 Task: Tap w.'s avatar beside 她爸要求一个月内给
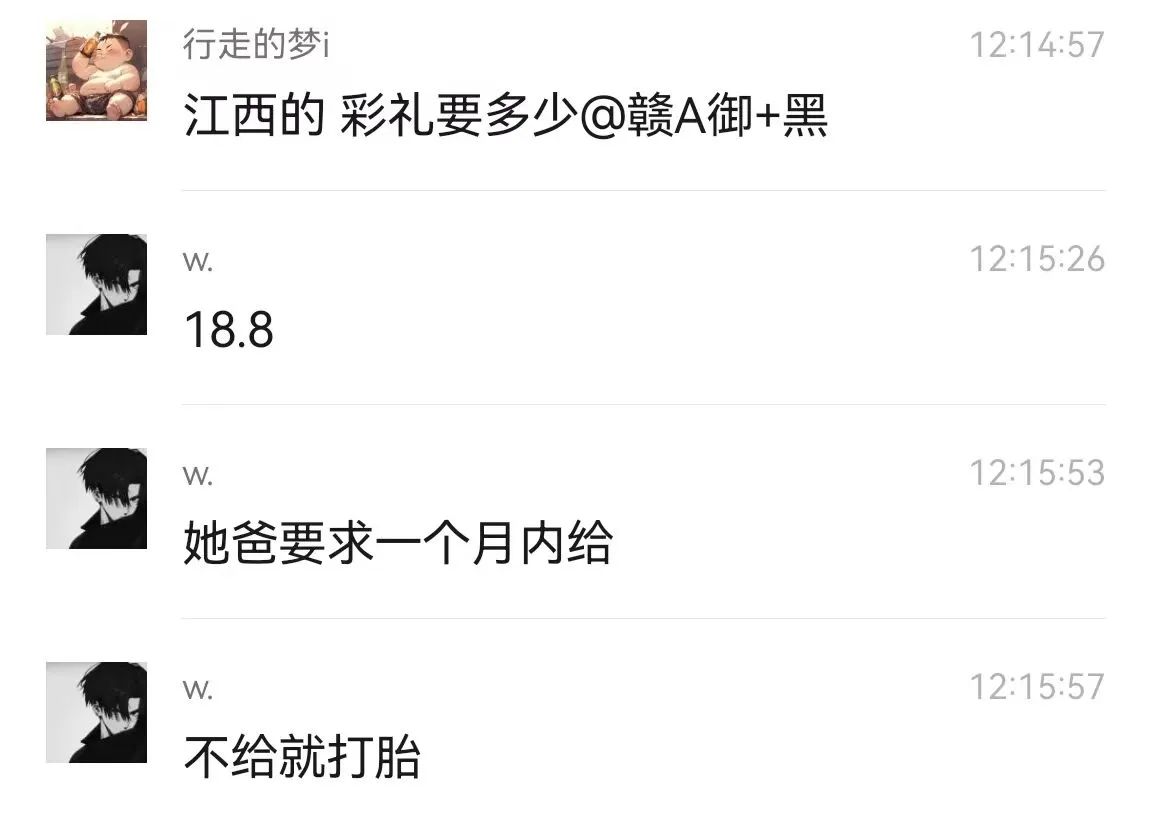pyautogui.click(x=96, y=498)
